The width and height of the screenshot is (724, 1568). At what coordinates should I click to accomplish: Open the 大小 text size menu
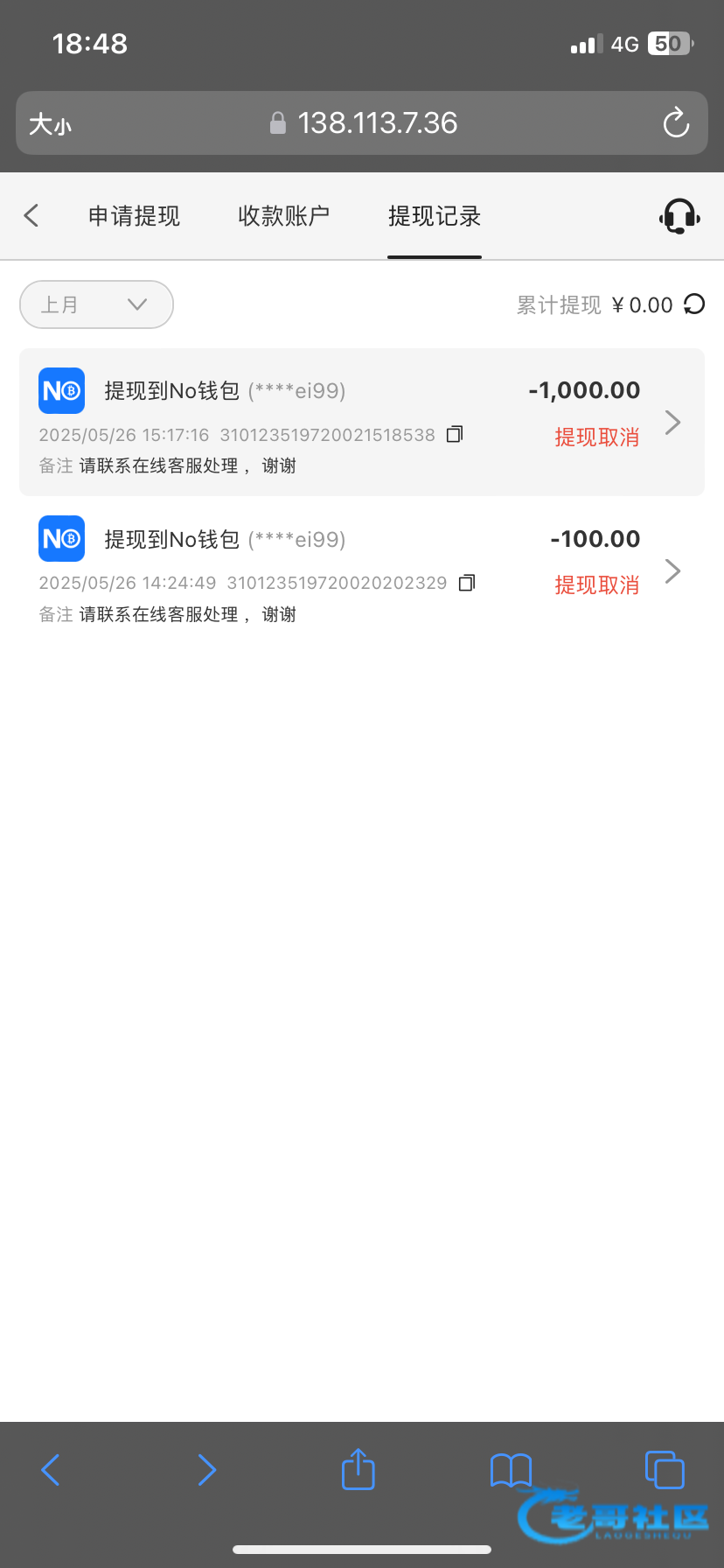tap(50, 124)
